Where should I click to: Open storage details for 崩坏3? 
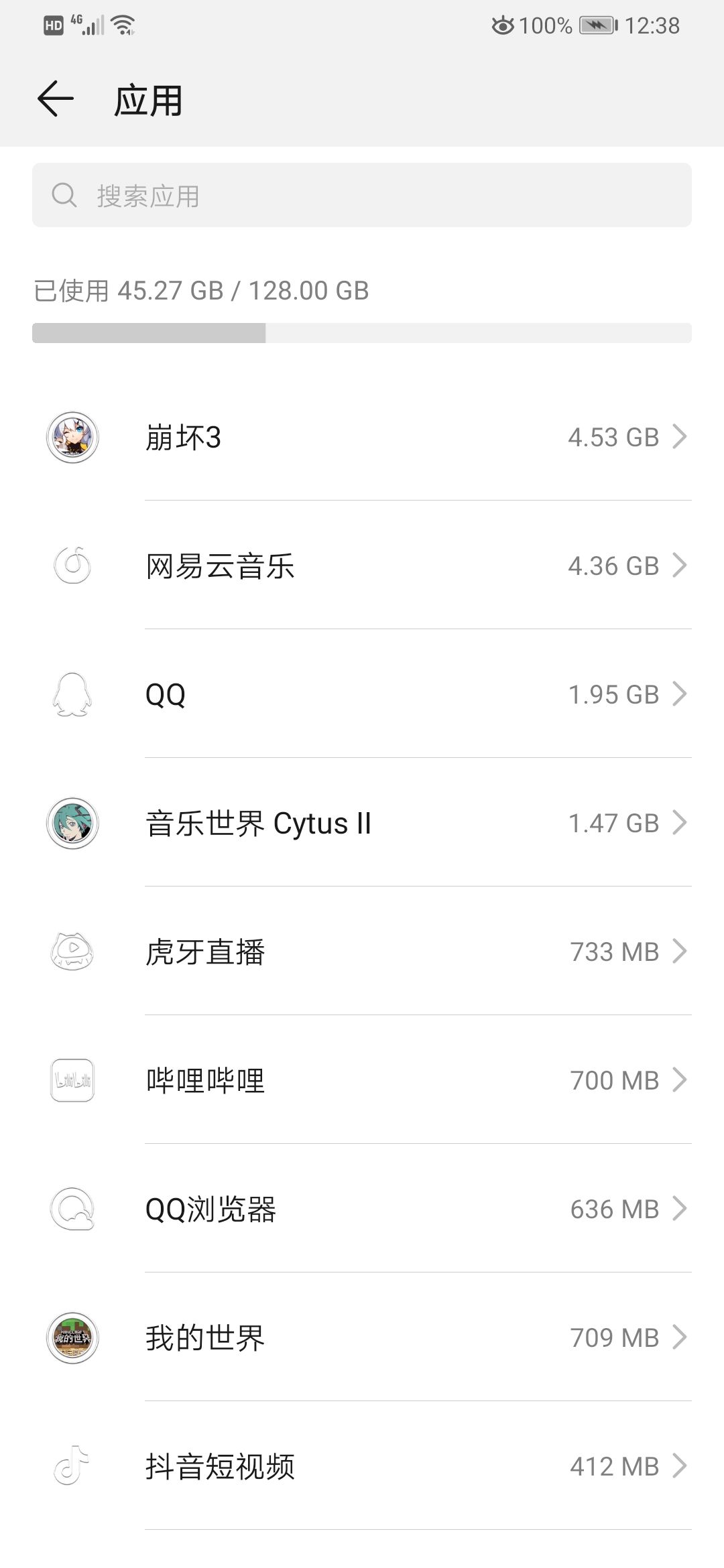[x=362, y=438]
